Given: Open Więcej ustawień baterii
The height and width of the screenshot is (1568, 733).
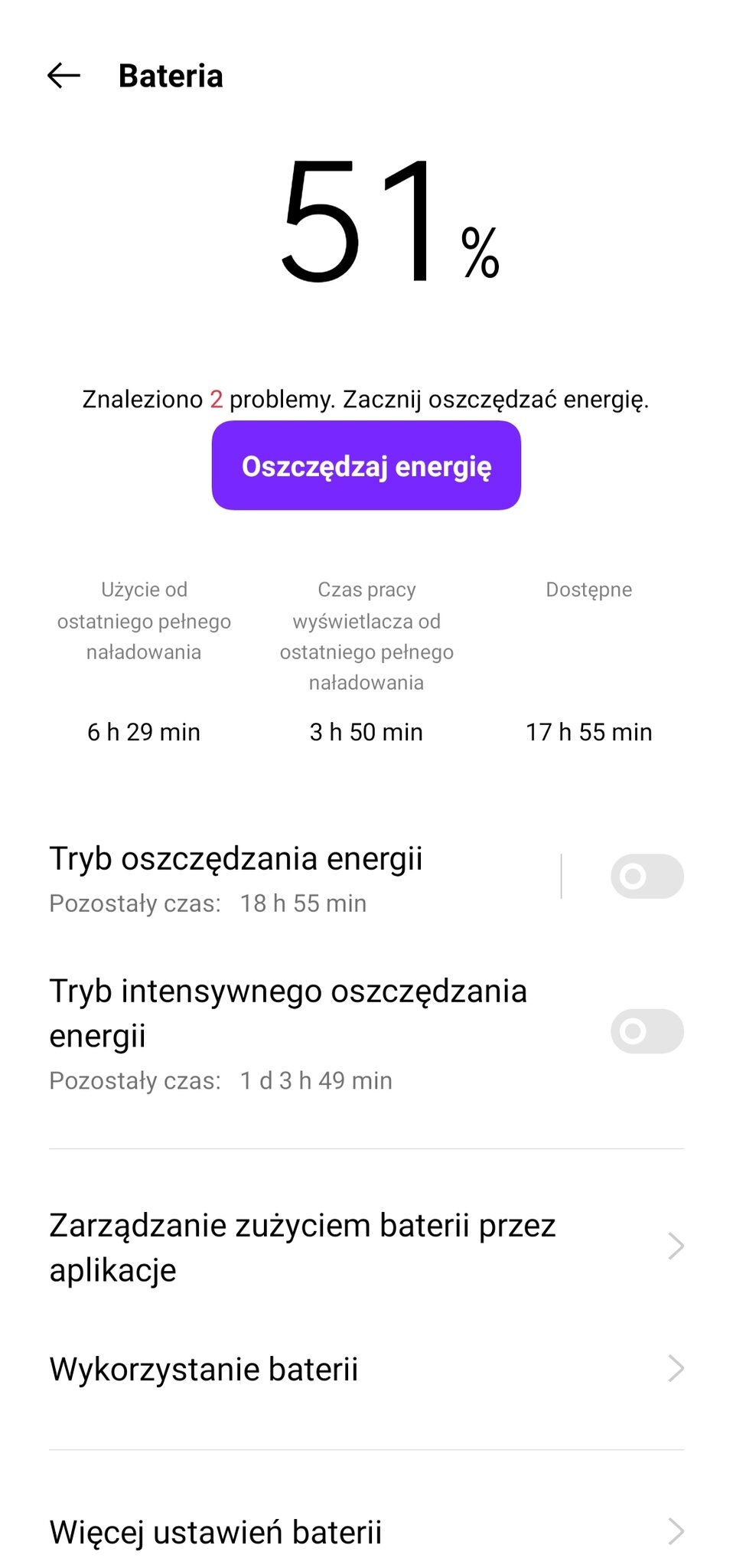Looking at the screenshot, I should [366, 1532].
